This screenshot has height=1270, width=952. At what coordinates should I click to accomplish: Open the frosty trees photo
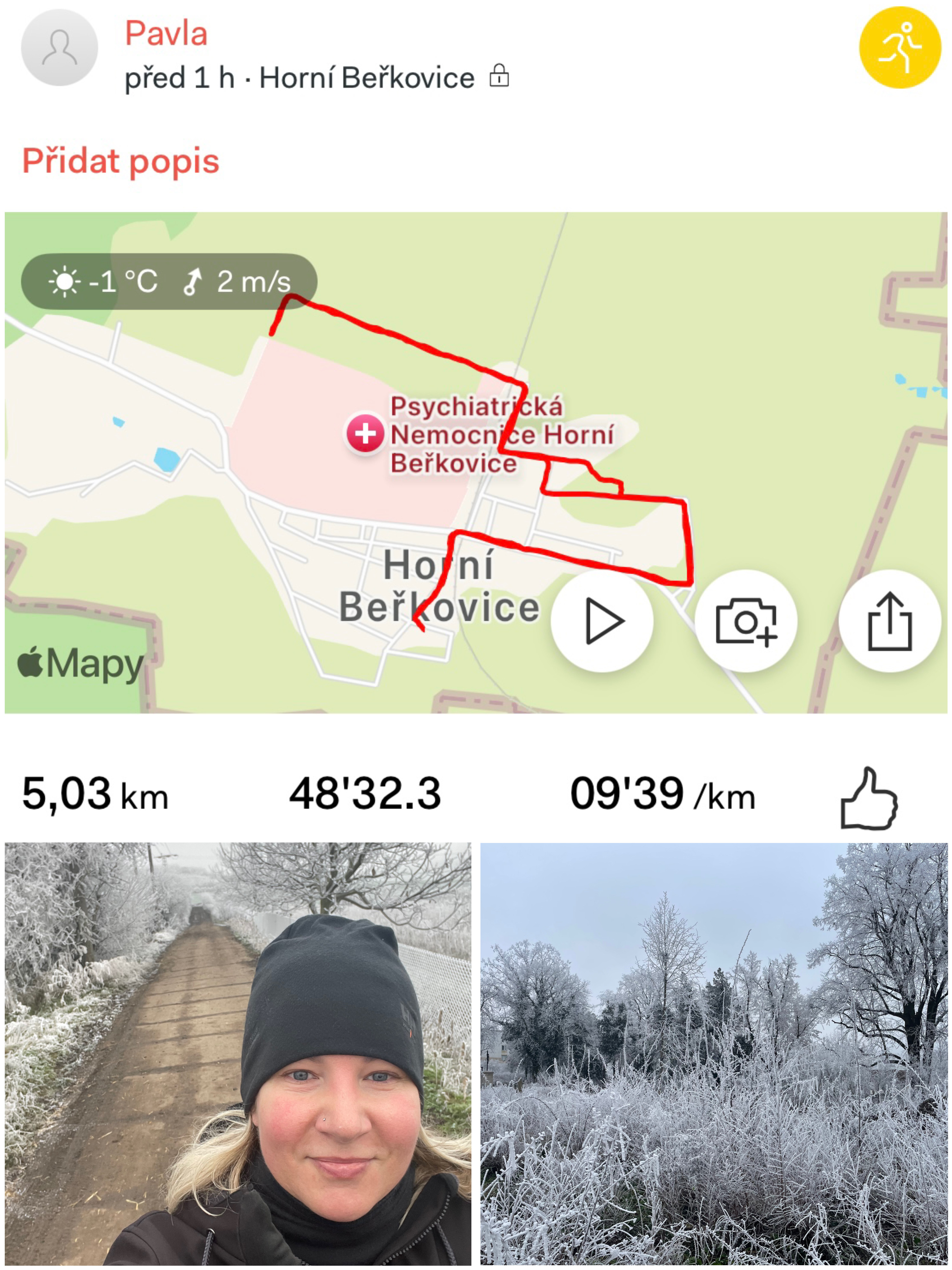(714, 1053)
